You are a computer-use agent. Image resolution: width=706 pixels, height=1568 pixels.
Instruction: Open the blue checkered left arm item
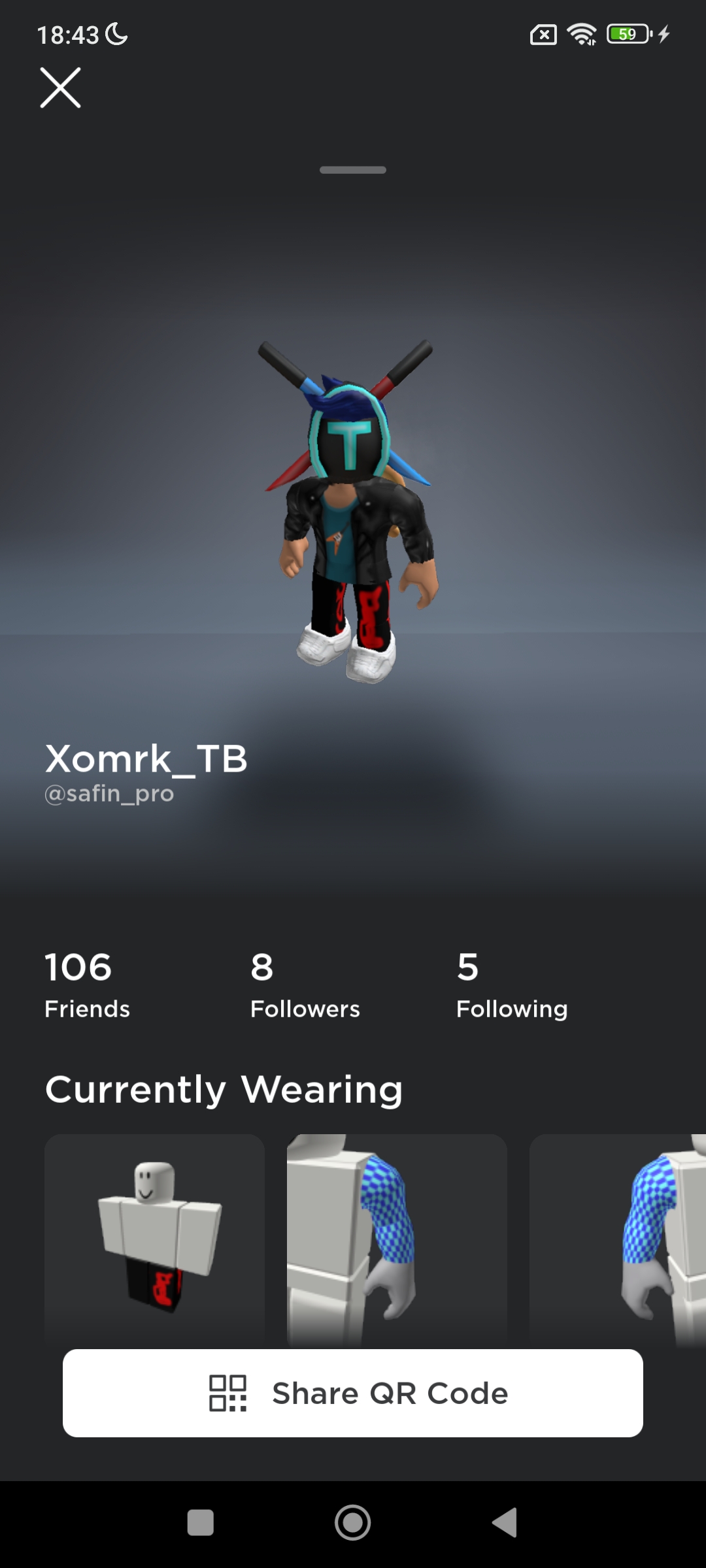pos(397,1240)
